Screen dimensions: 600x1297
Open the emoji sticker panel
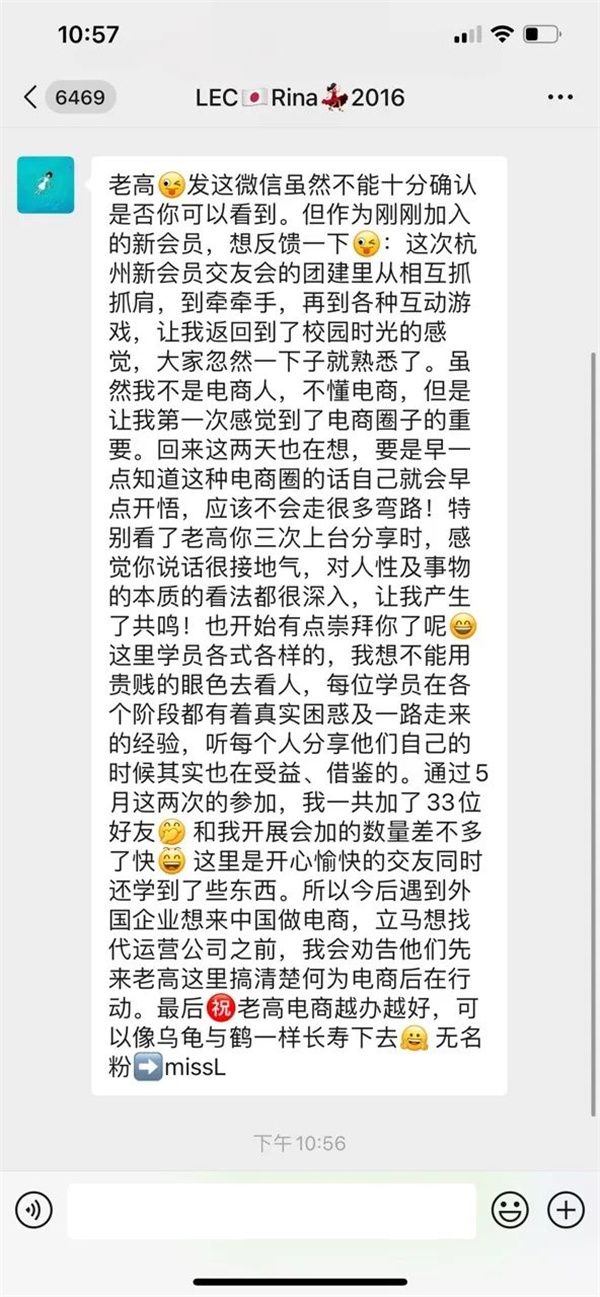(509, 1211)
